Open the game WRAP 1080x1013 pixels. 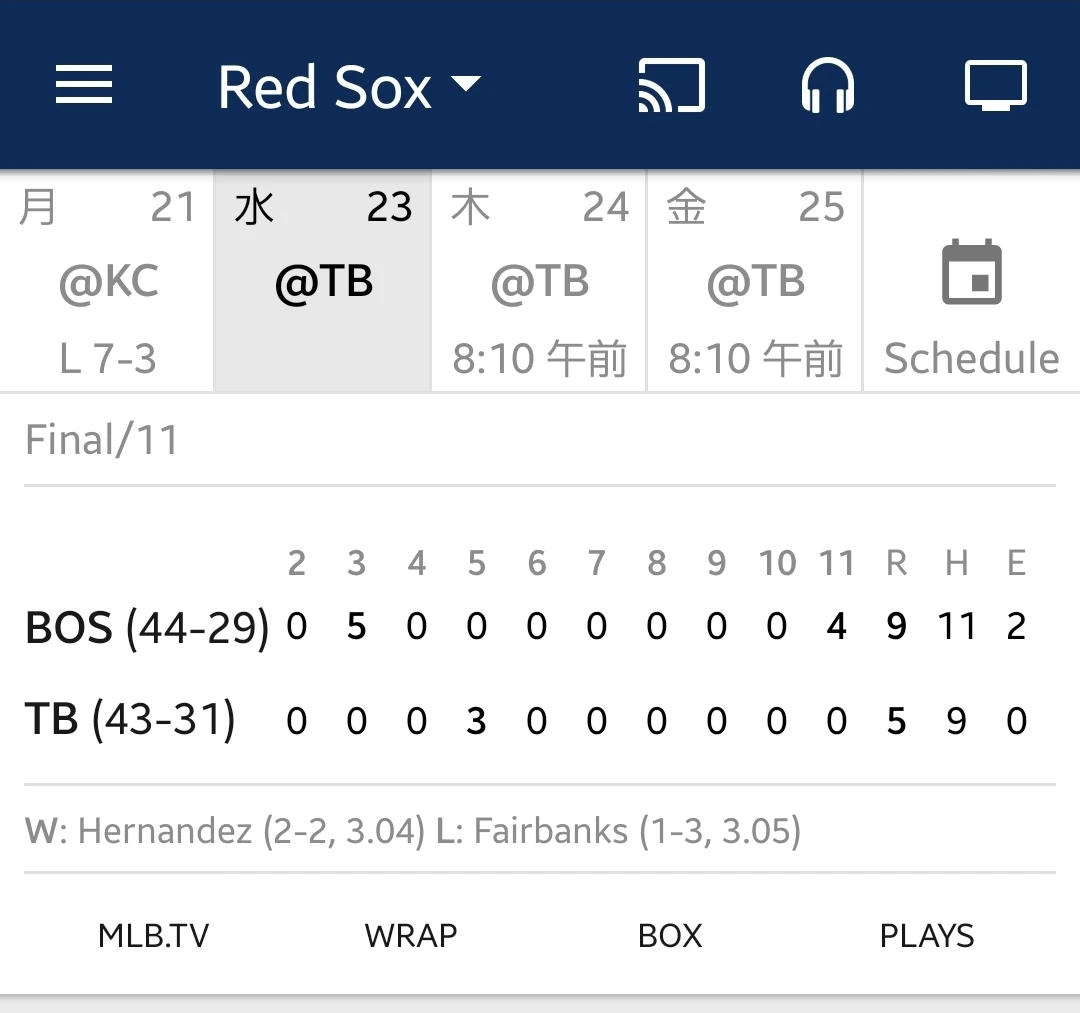coord(411,936)
